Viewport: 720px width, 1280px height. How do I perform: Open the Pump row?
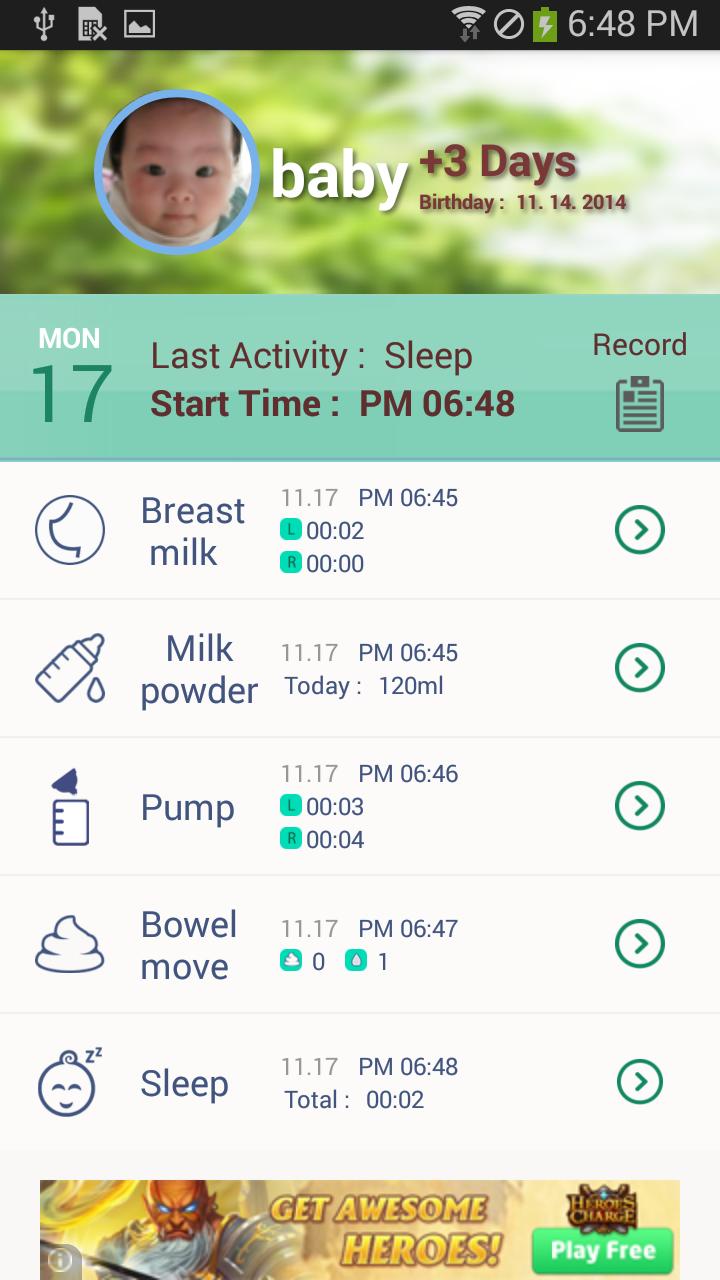[x=640, y=806]
